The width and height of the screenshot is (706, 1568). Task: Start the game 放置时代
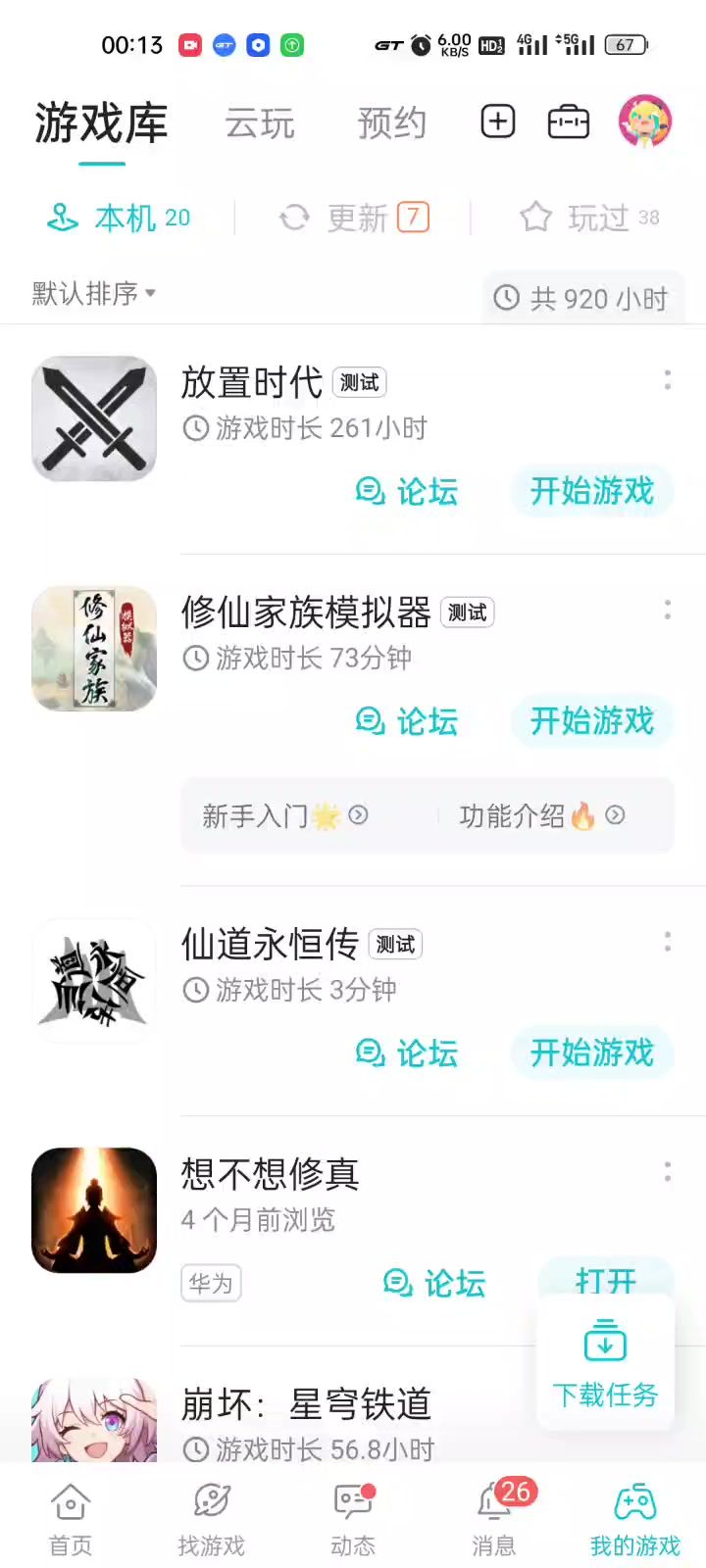pyautogui.click(x=591, y=491)
